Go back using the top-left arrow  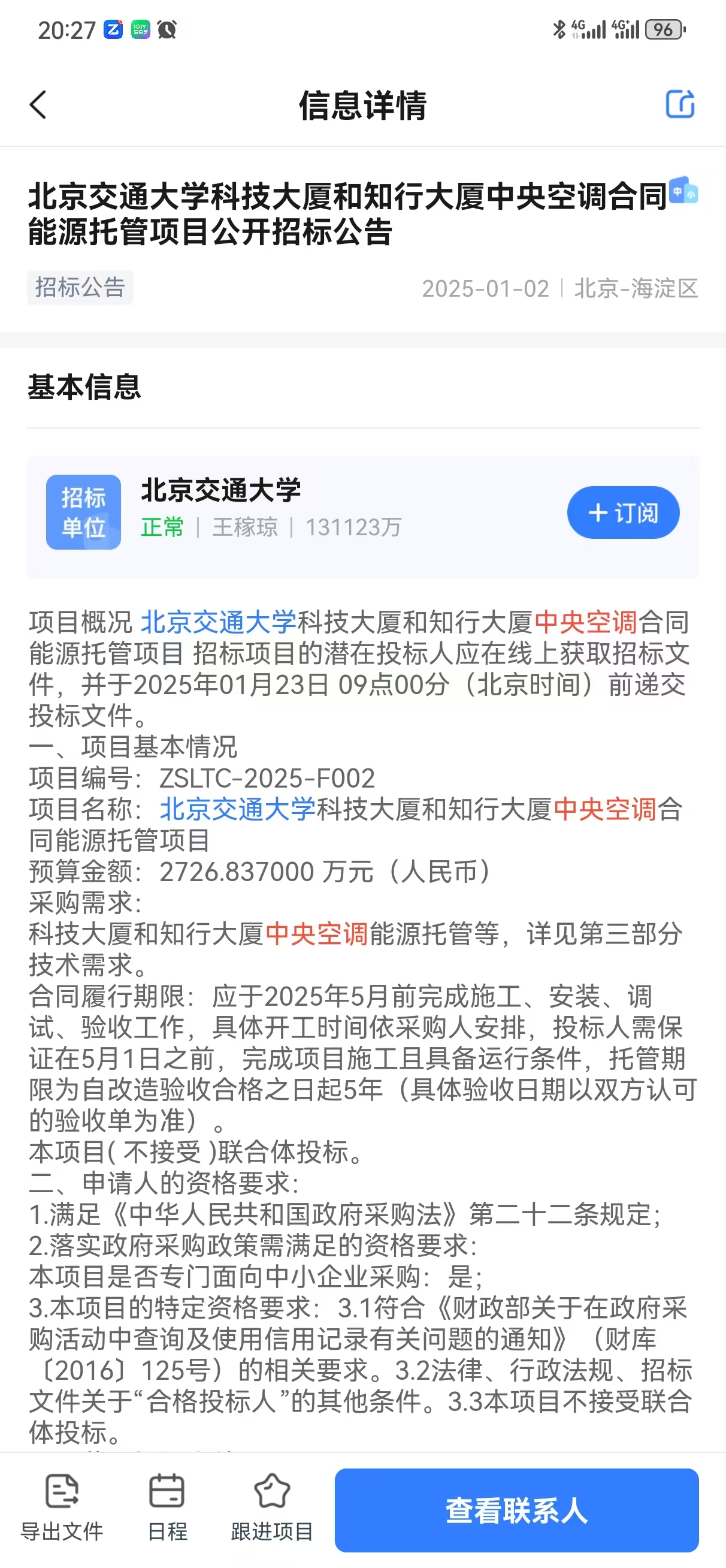tap(38, 105)
